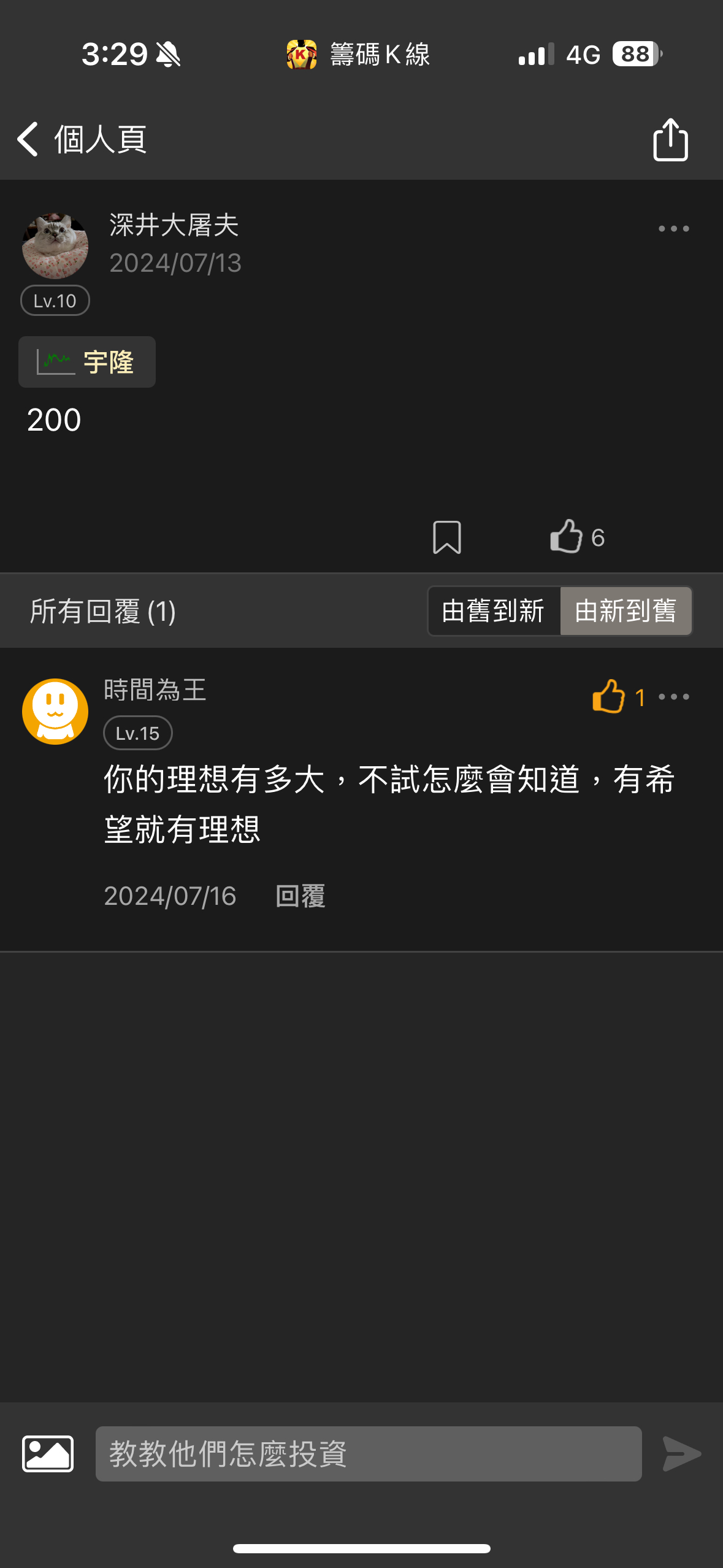Open 深井大屠夫's profile avatar

[x=55, y=246]
